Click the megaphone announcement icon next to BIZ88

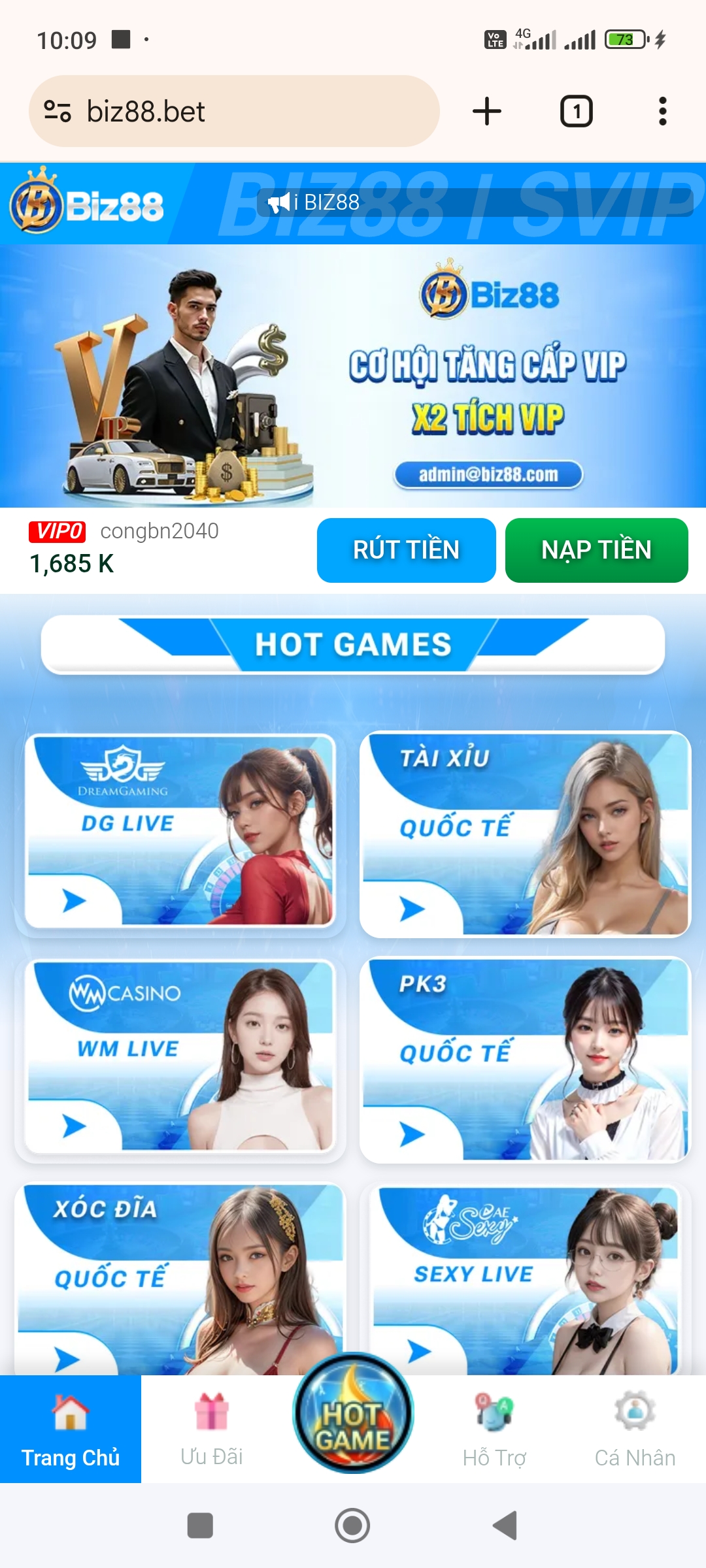click(278, 203)
